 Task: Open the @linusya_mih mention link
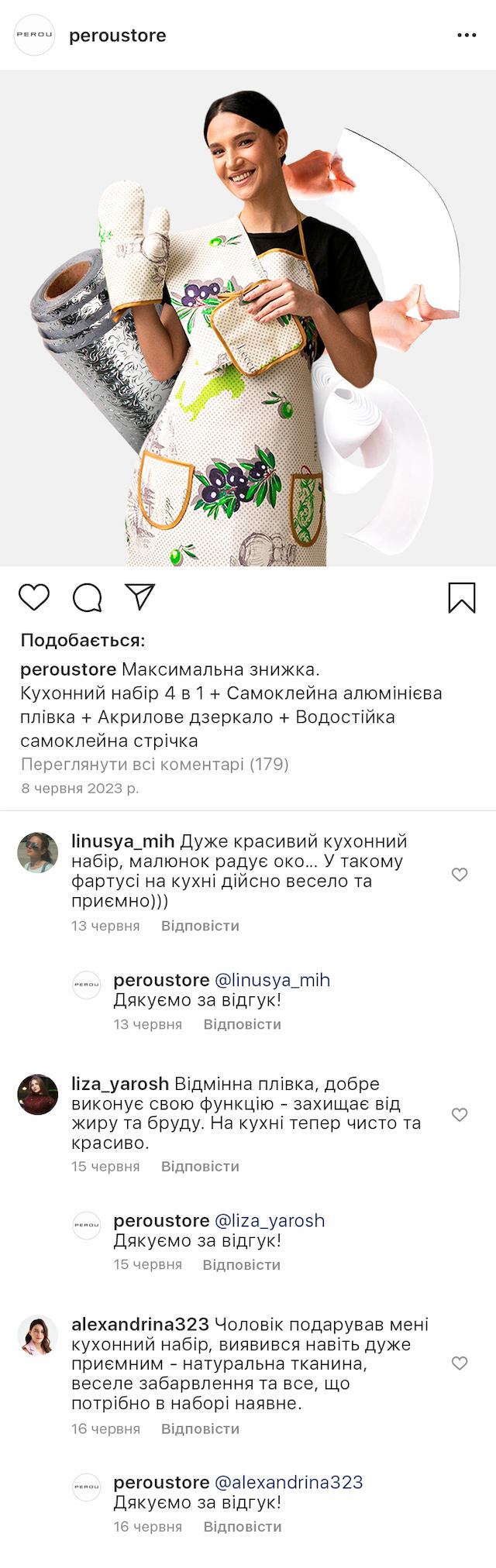[x=272, y=980]
